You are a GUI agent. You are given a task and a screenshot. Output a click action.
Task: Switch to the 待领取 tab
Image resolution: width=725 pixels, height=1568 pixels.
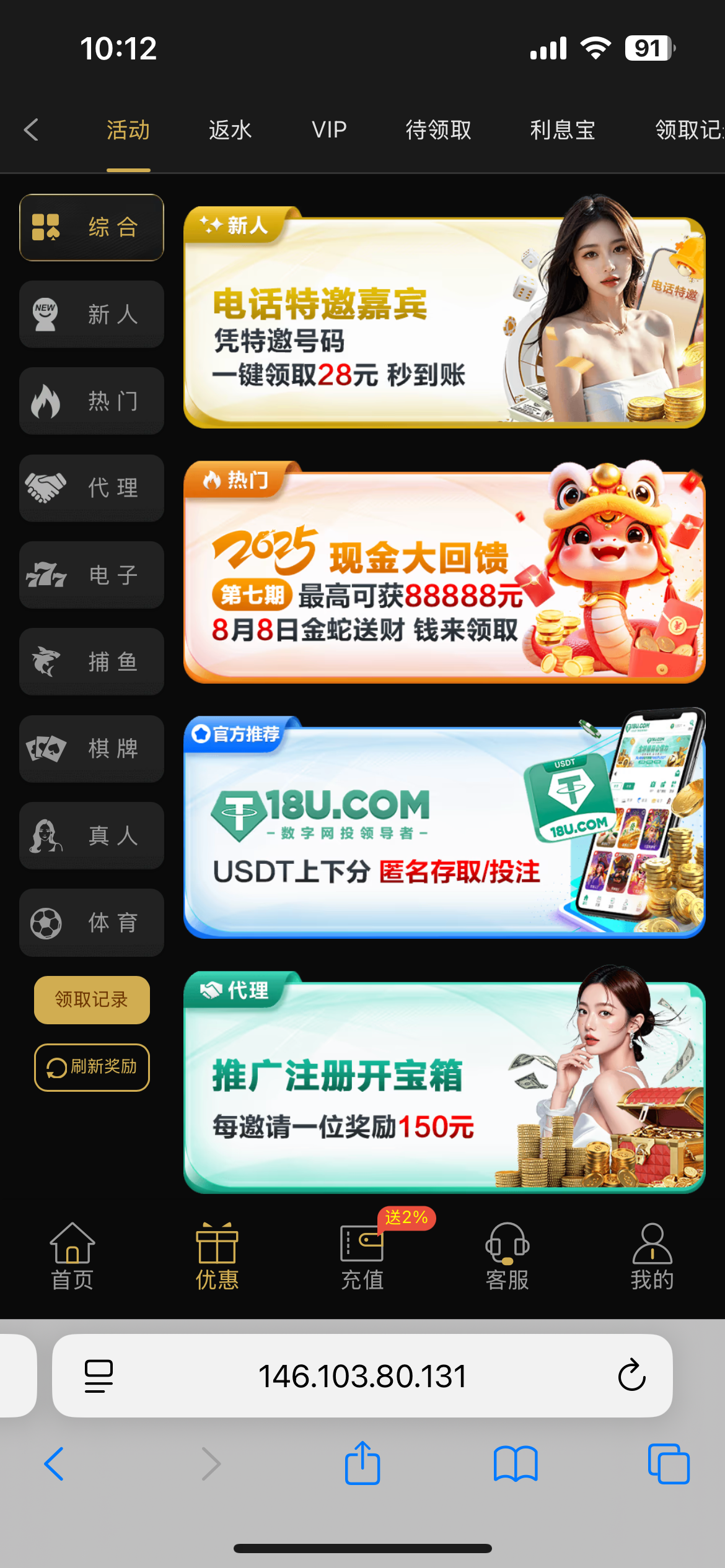tap(438, 130)
